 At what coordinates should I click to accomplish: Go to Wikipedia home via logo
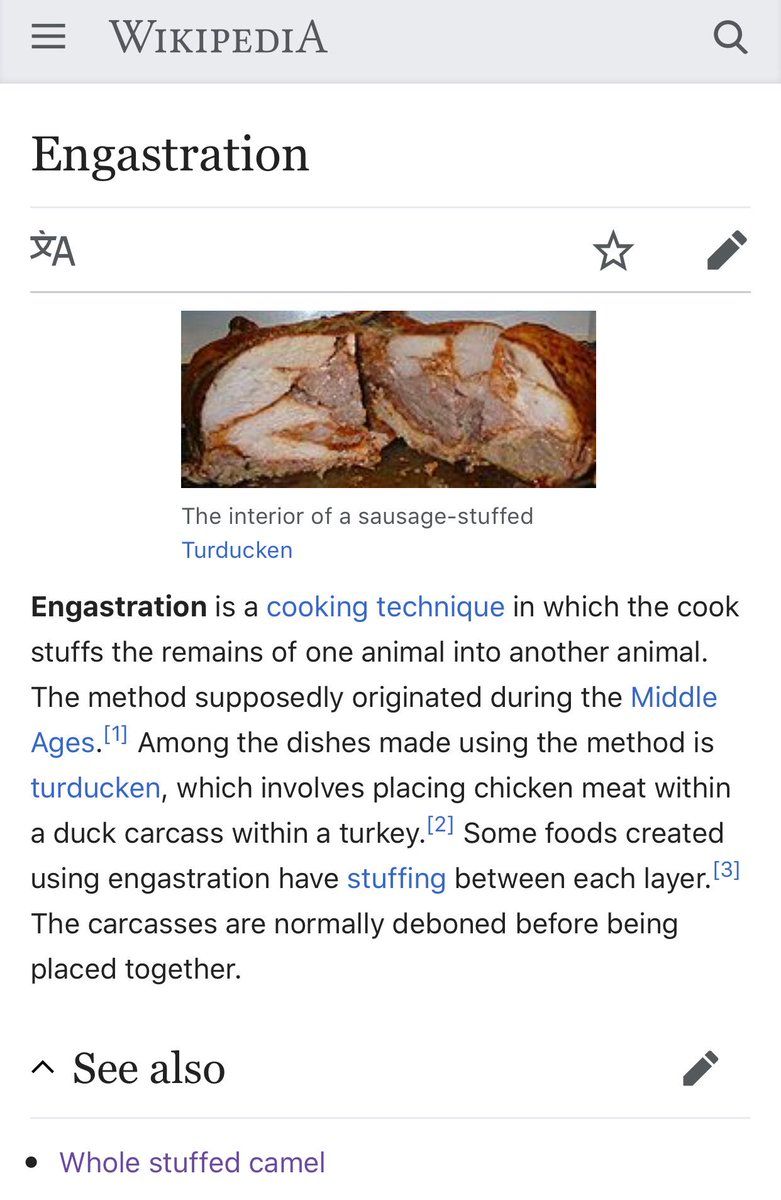218,38
